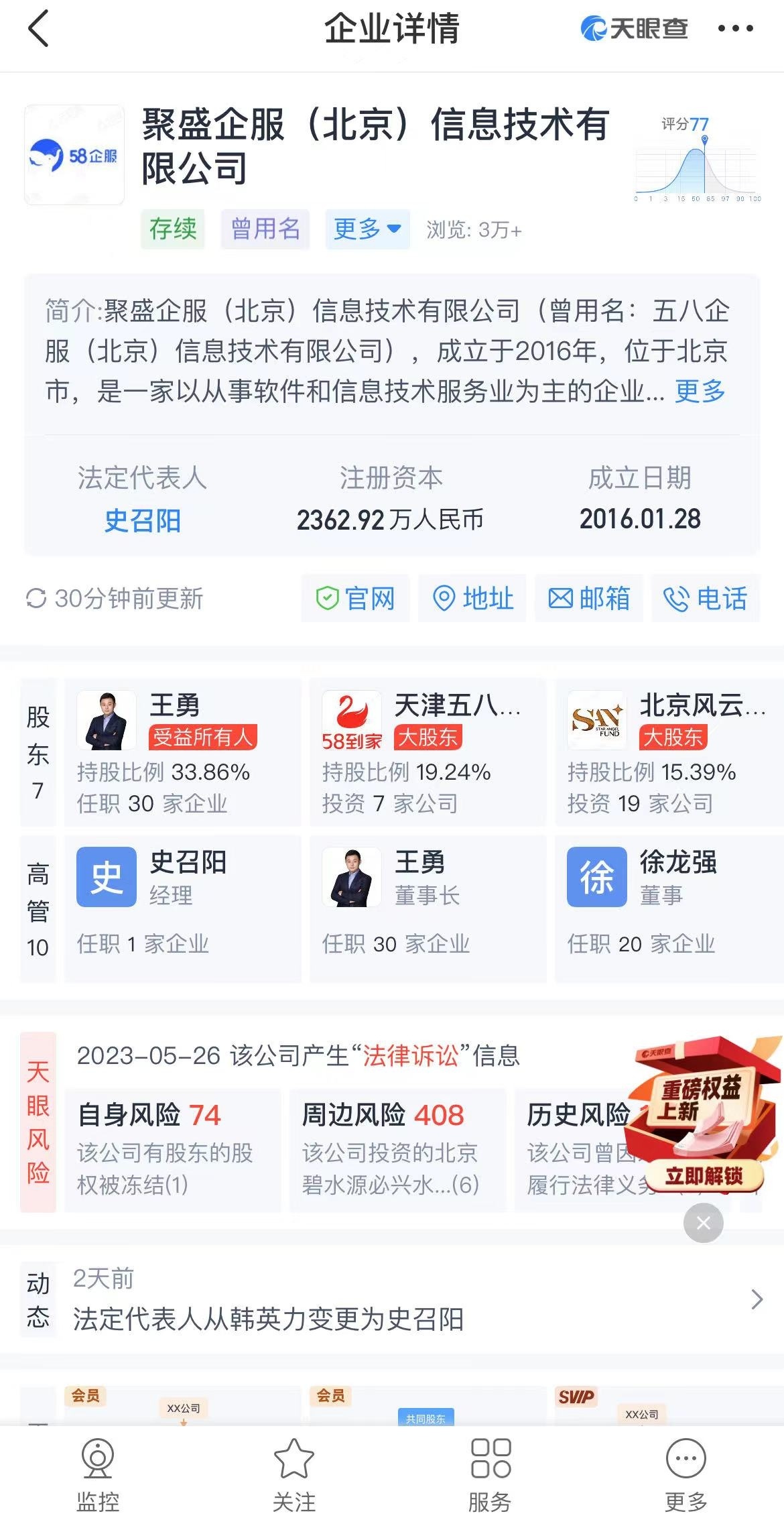View the company's 地址
The height and width of the screenshot is (1534, 784).
coord(472,598)
